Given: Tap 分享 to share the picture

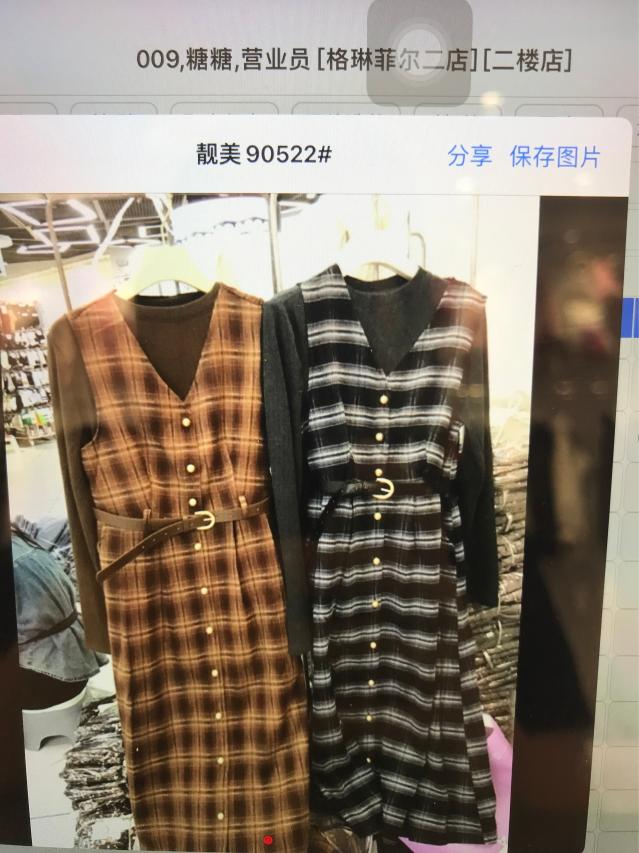Looking at the screenshot, I should 470,156.
